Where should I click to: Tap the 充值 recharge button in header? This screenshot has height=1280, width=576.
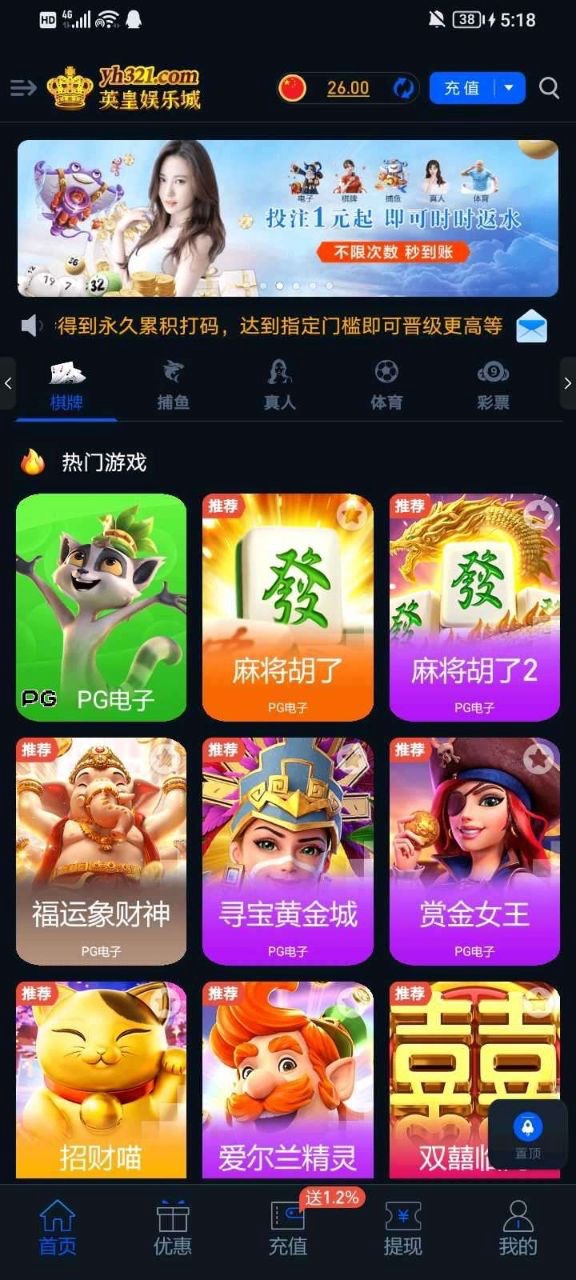pos(462,88)
